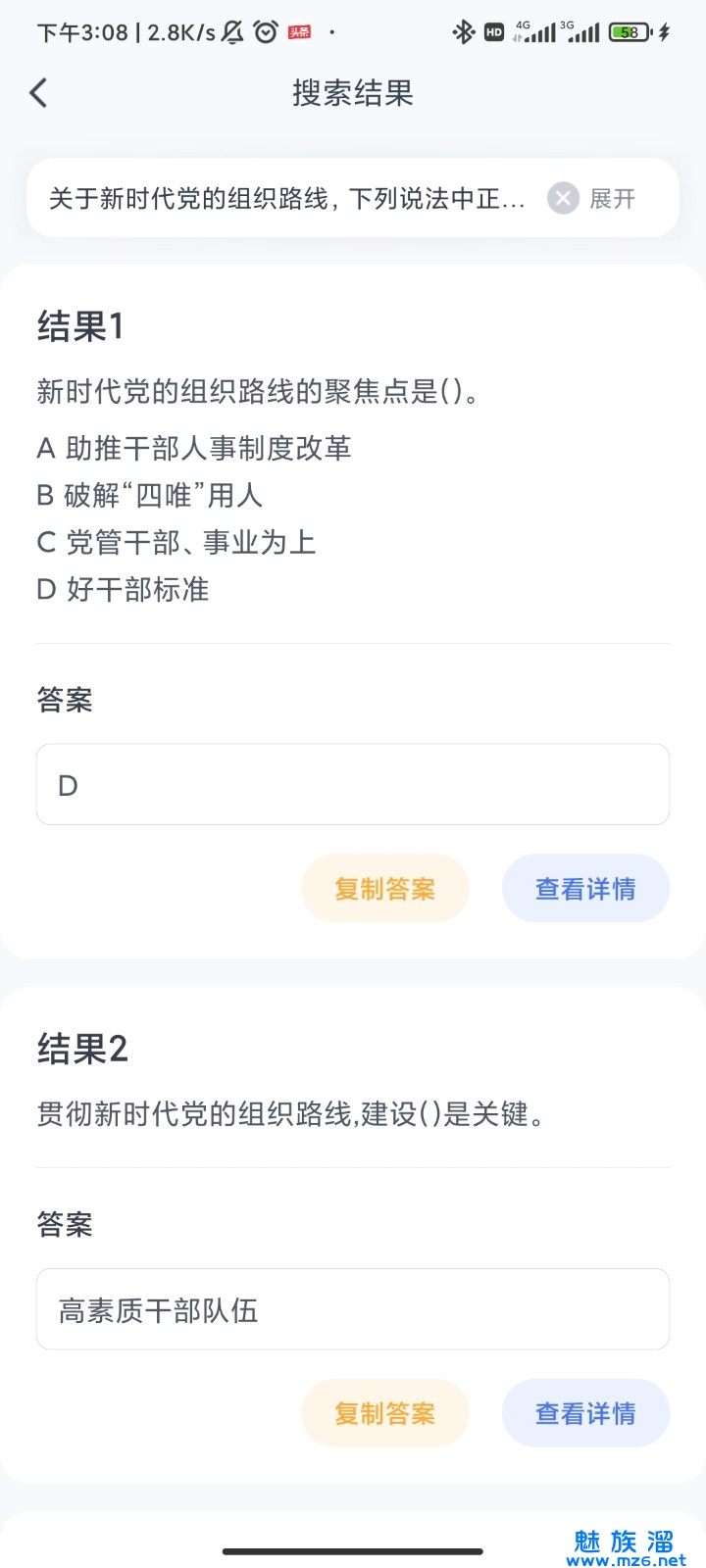This screenshot has height=1568, width=706.
Task: Copy the answer for 结果1
Action: pyautogui.click(x=384, y=889)
